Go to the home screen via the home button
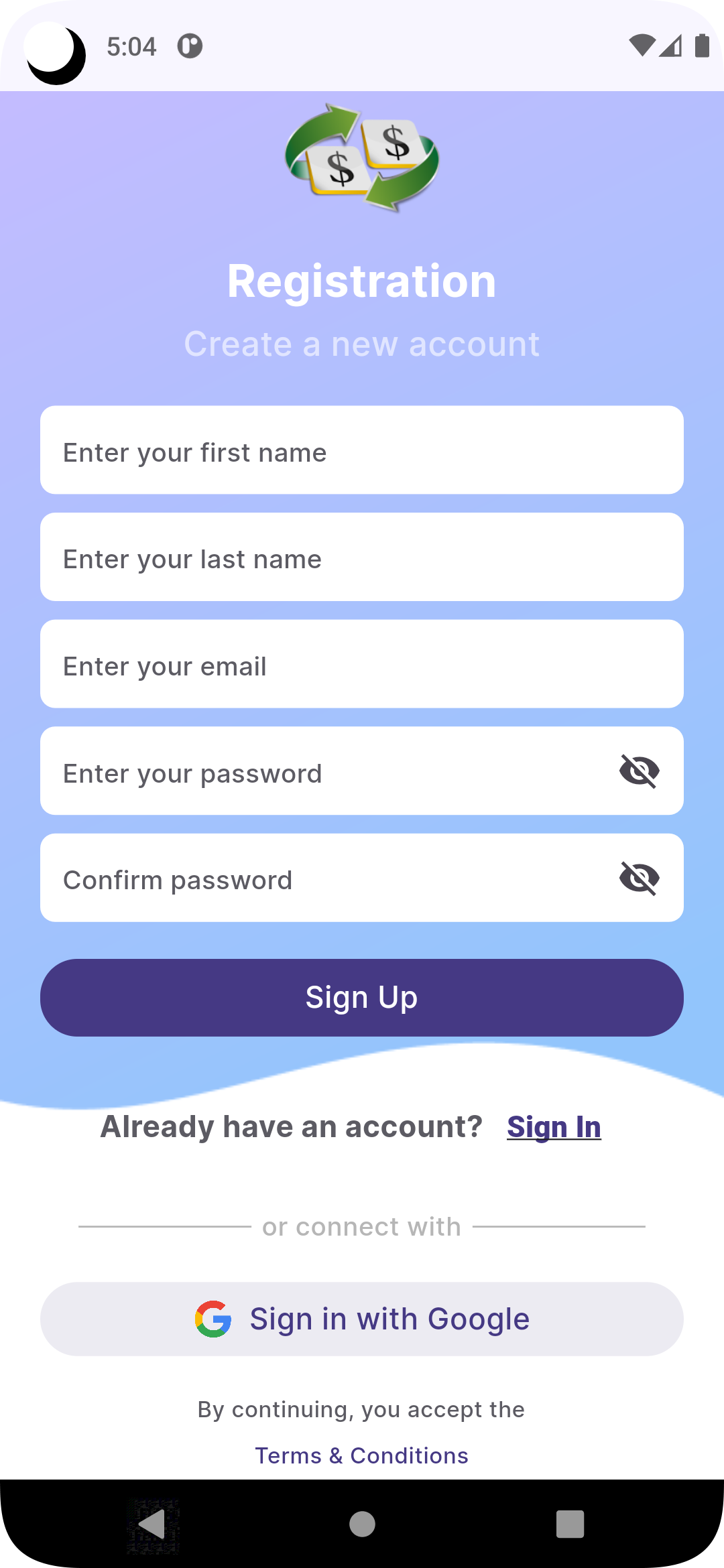The image size is (724, 1568). tap(362, 1524)
